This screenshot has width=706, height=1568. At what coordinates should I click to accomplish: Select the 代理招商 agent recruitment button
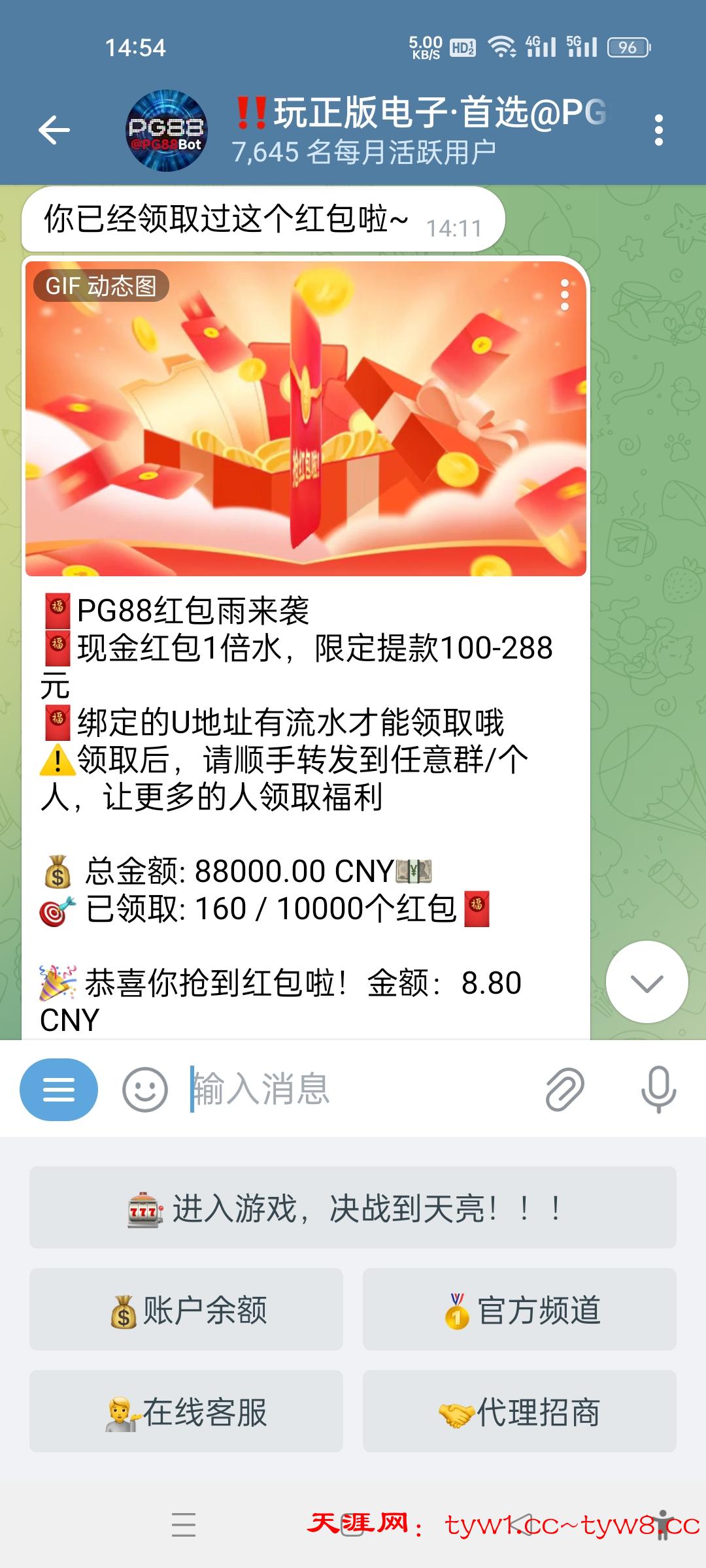[x=519, y=1411]
